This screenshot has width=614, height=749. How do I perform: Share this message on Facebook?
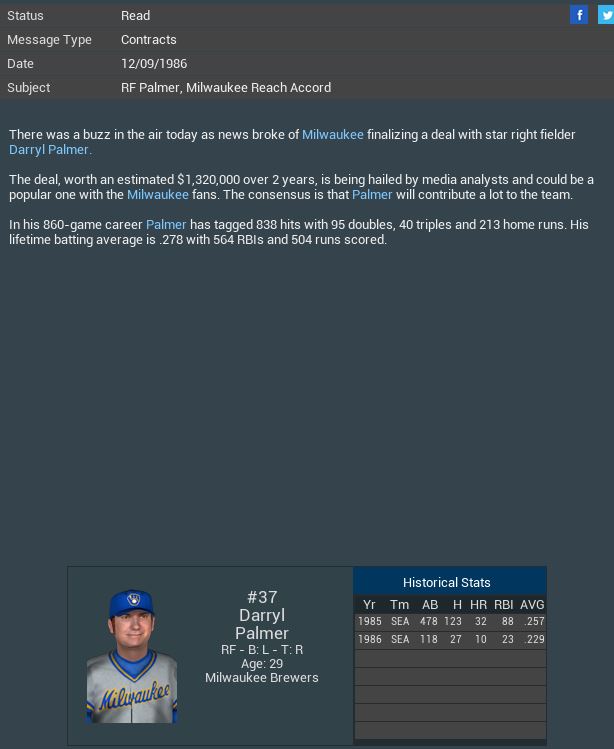point(579,15)
